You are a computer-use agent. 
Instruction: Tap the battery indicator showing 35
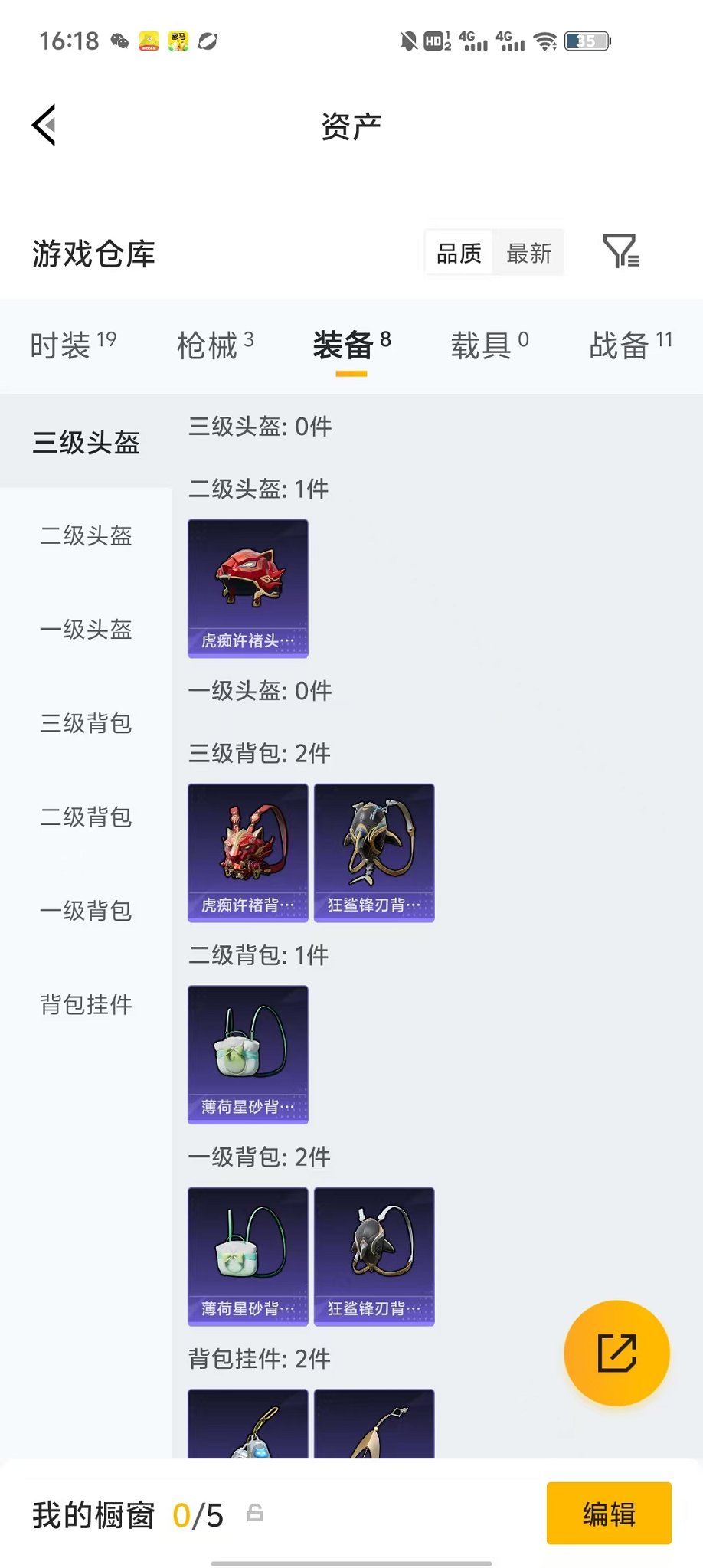(586, 40)
